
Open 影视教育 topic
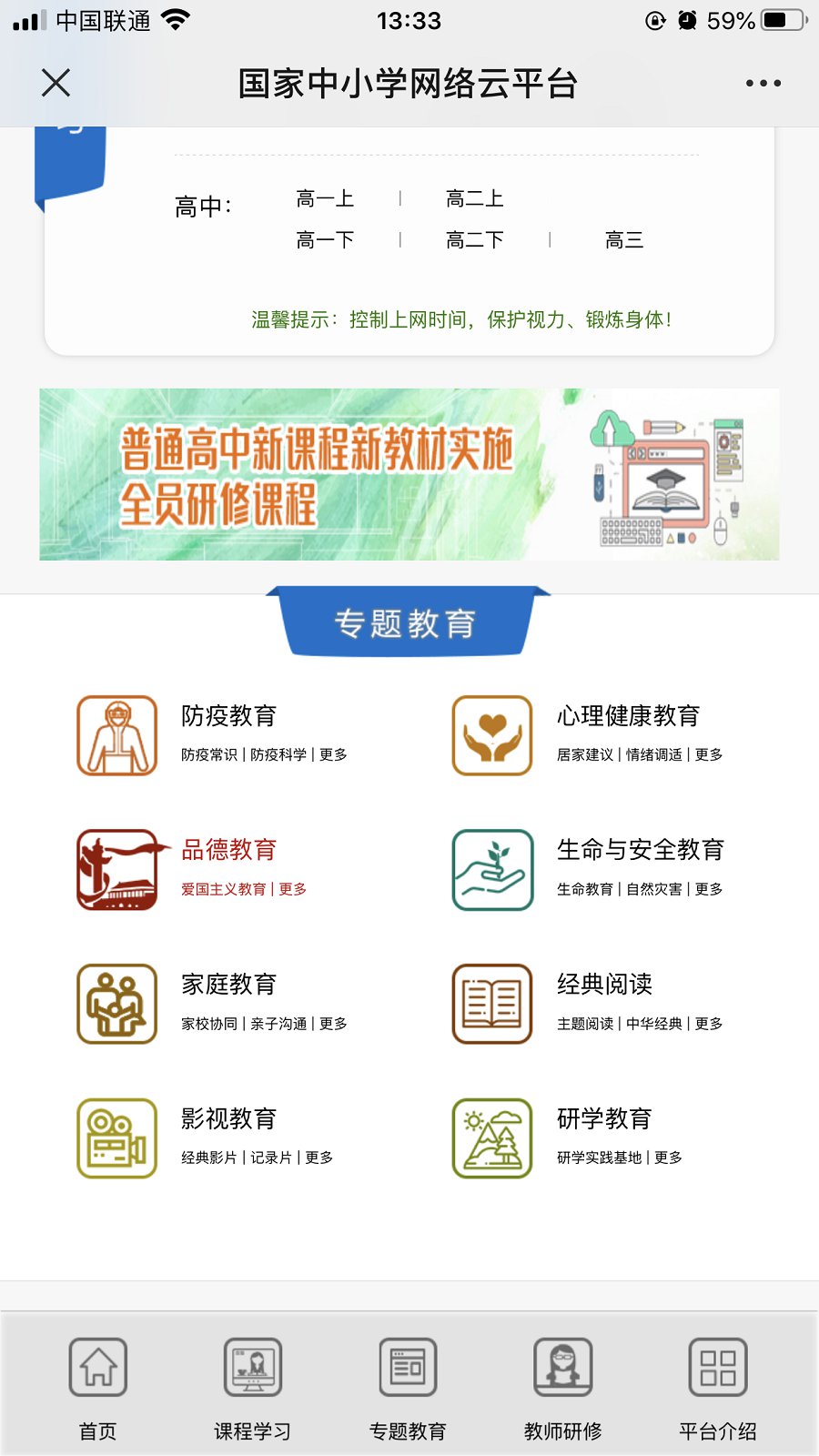point(228,1118)
